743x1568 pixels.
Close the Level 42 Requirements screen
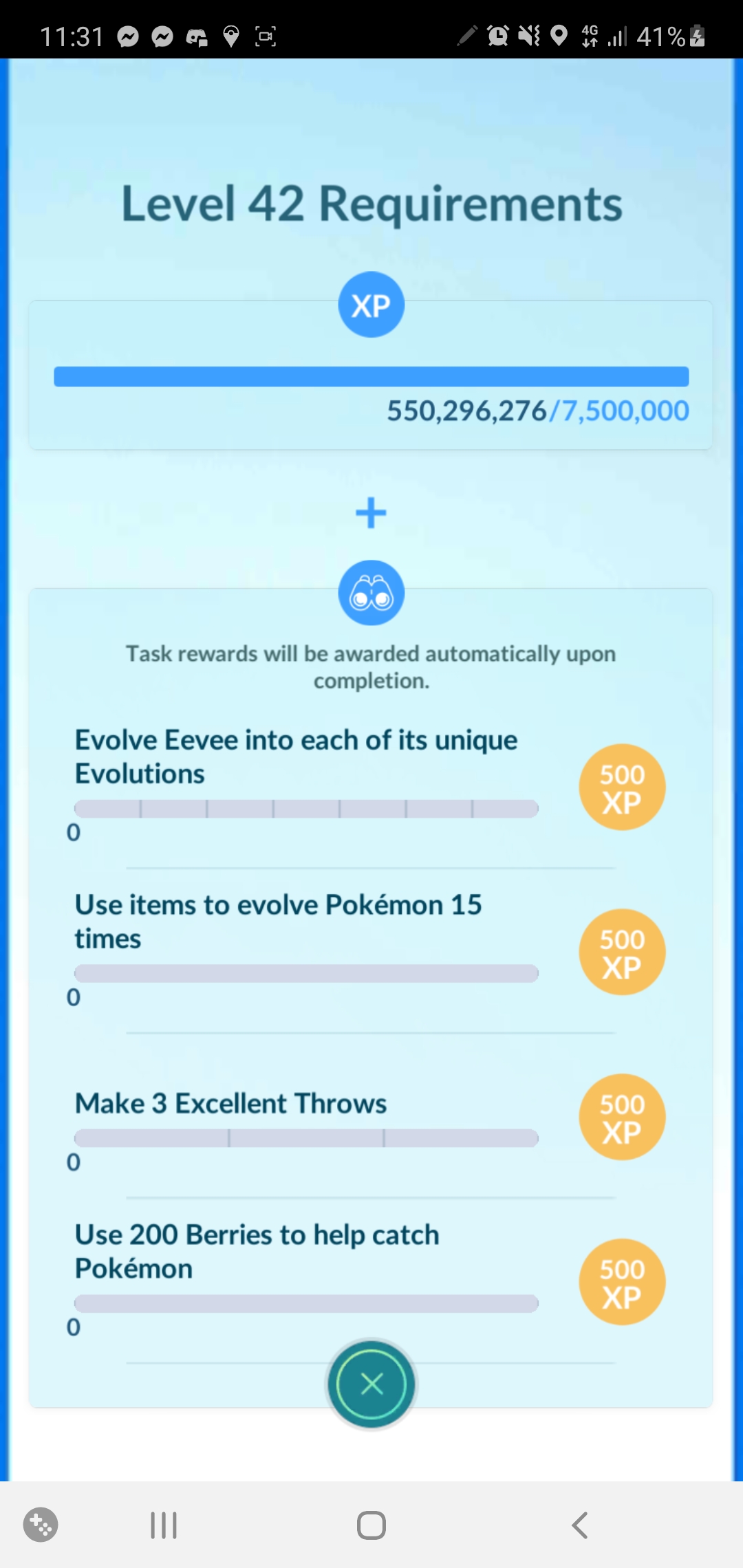point(371,1384)
